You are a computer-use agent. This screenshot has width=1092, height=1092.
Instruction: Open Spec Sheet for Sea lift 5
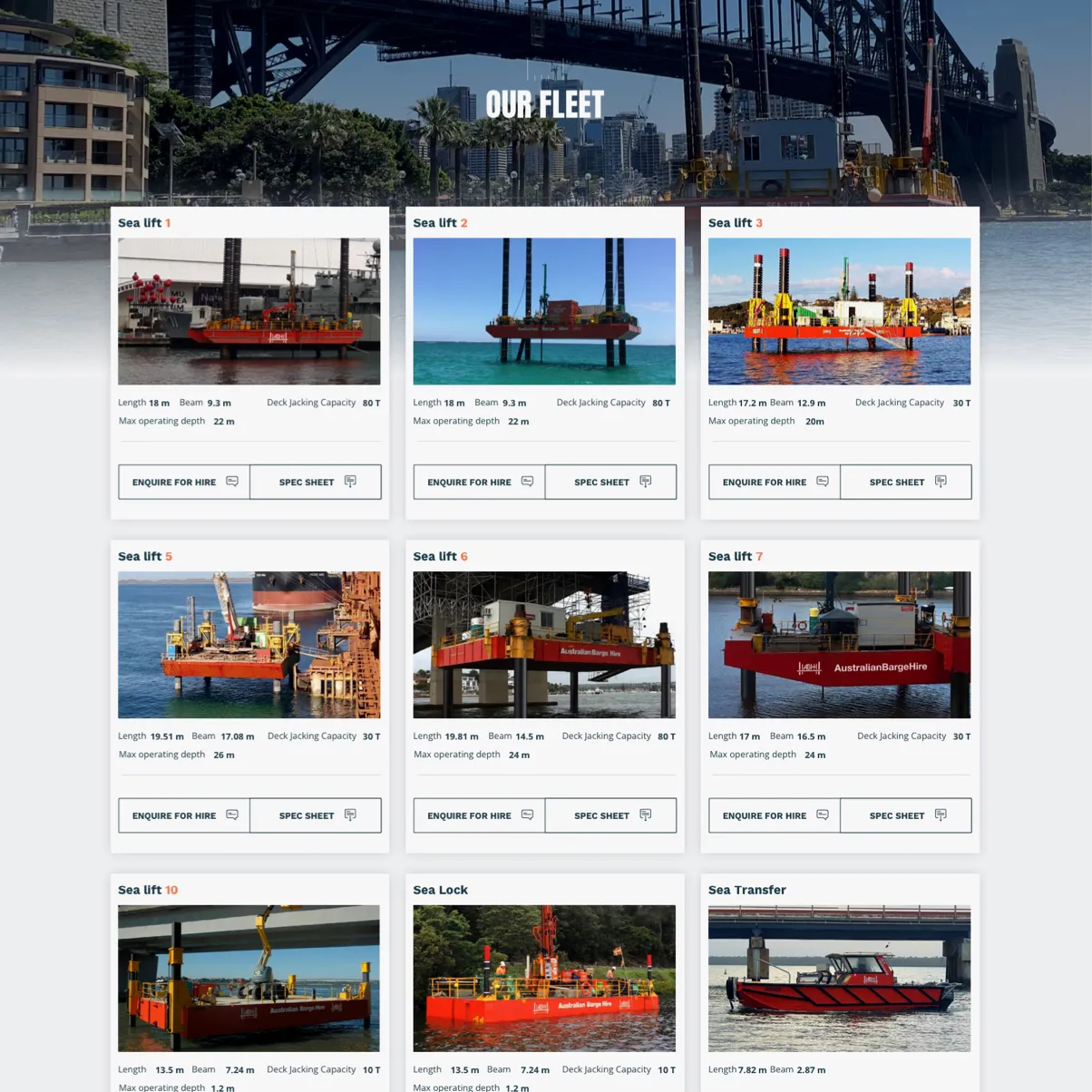(316, 815)
